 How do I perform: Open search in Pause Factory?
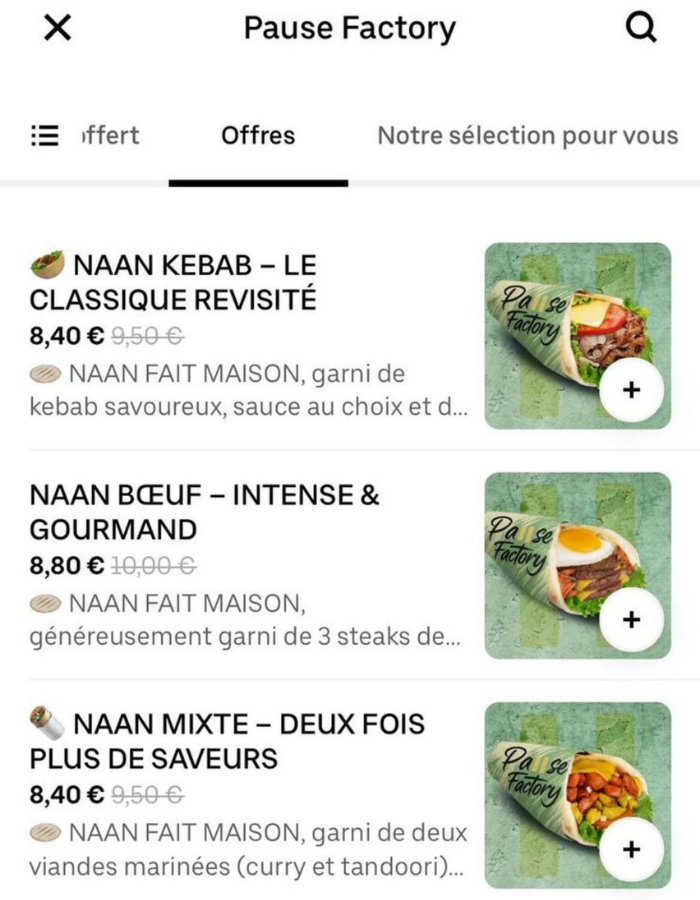[641, 29]
